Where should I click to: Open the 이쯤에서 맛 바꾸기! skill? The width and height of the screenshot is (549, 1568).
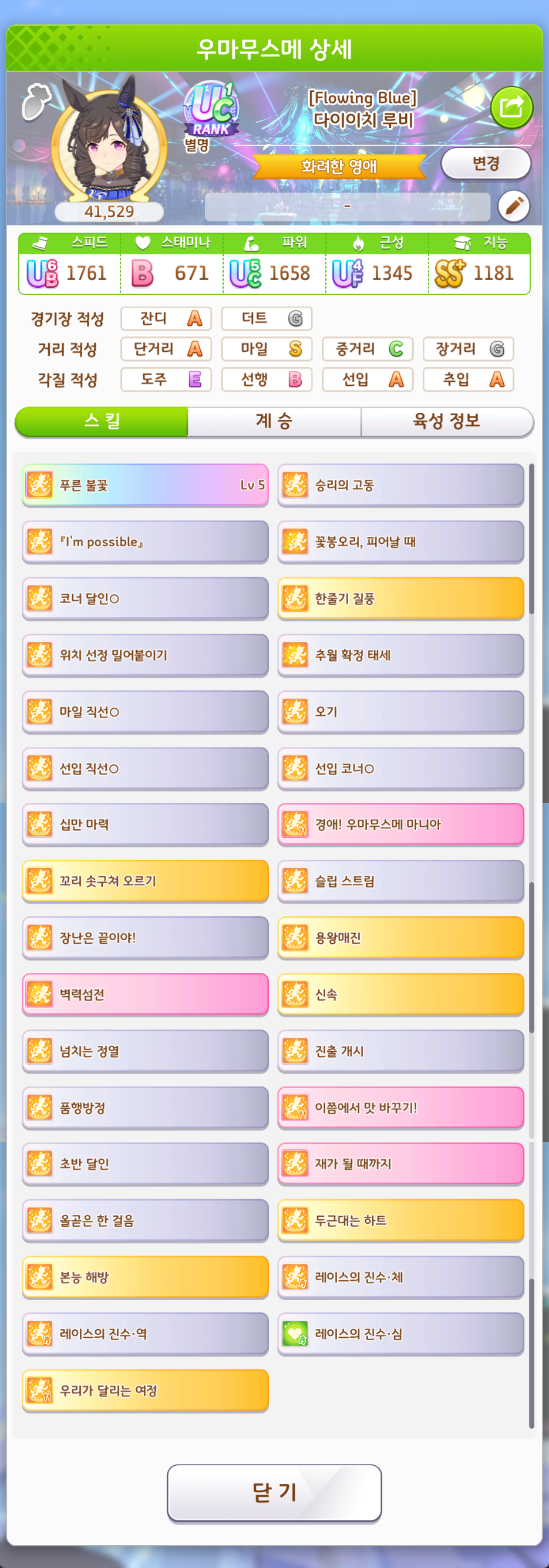(400, 1107)
